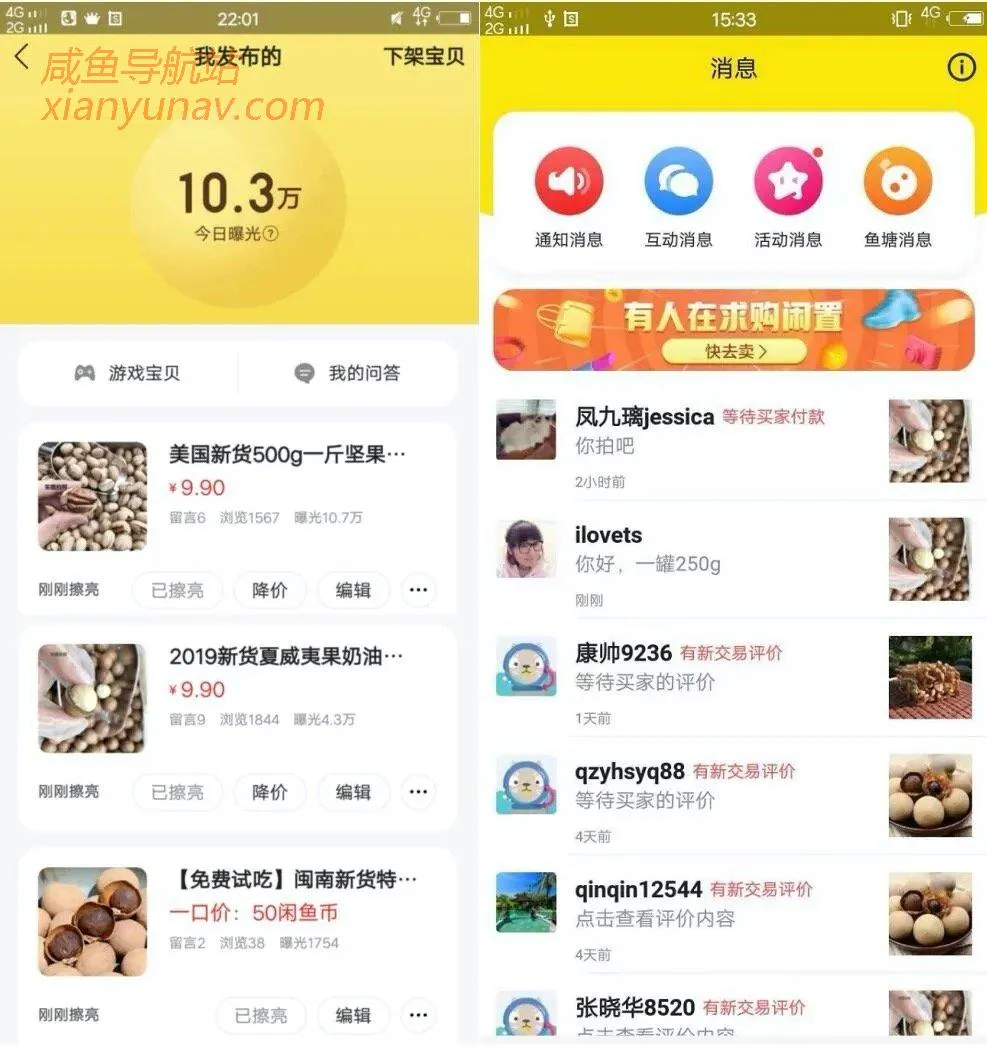This screenshot has height=1050, width=987.
Task: Open 通知消息 notification icon
Action: (x=569, y=183)
